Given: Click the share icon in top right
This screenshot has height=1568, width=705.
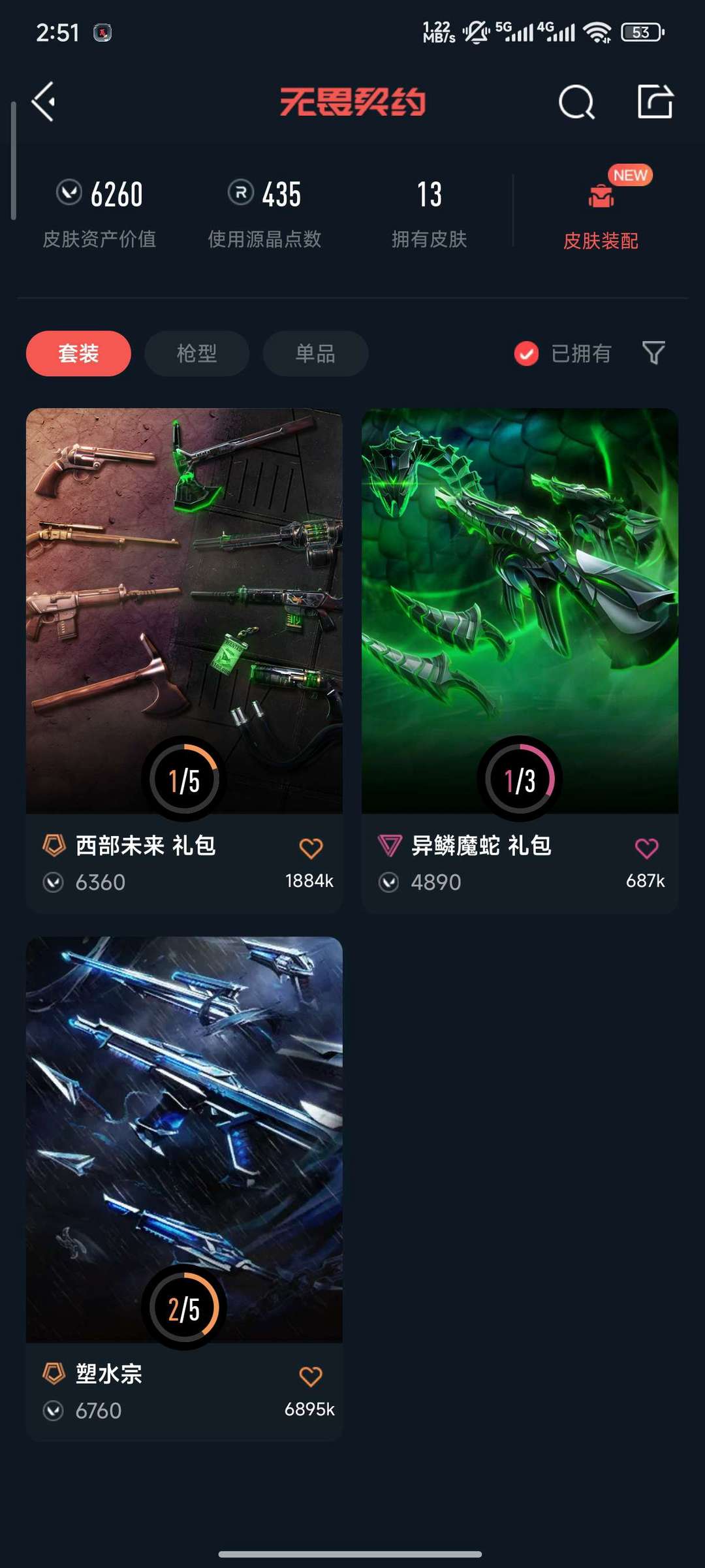Looking at the screenshot, I should pos(656,103).
